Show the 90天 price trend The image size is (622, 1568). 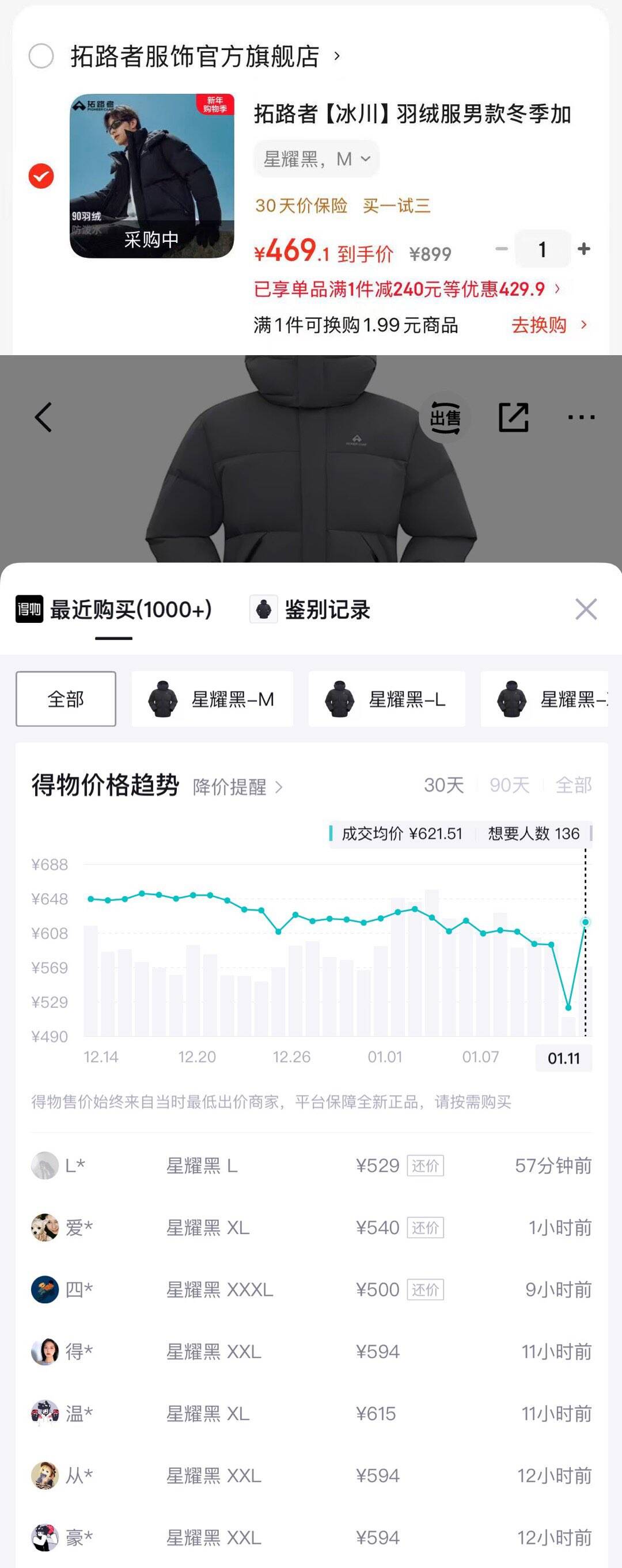point(509,785)
